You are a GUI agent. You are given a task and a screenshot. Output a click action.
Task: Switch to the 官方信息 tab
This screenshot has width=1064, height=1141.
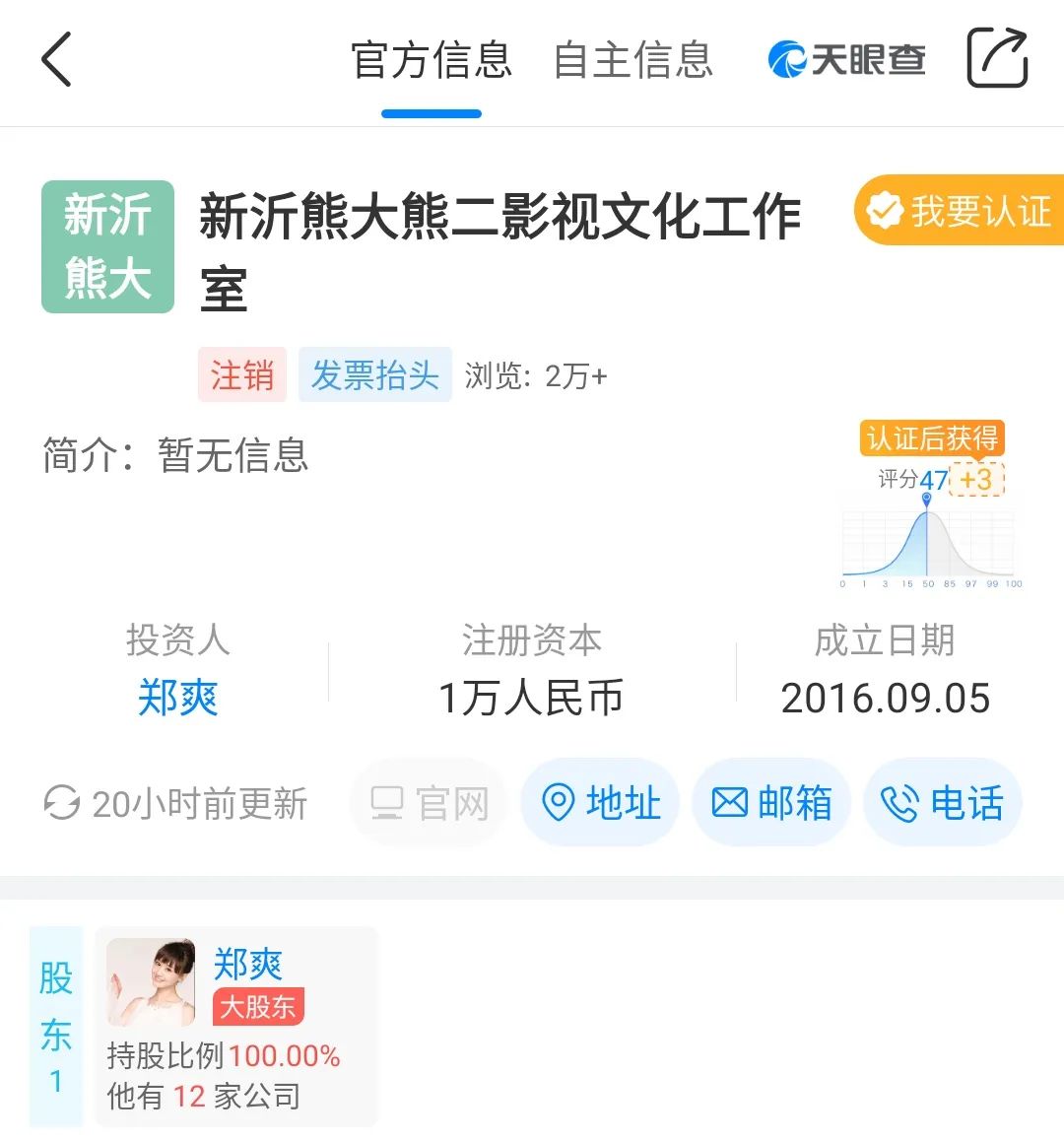[x=432, y=61]
